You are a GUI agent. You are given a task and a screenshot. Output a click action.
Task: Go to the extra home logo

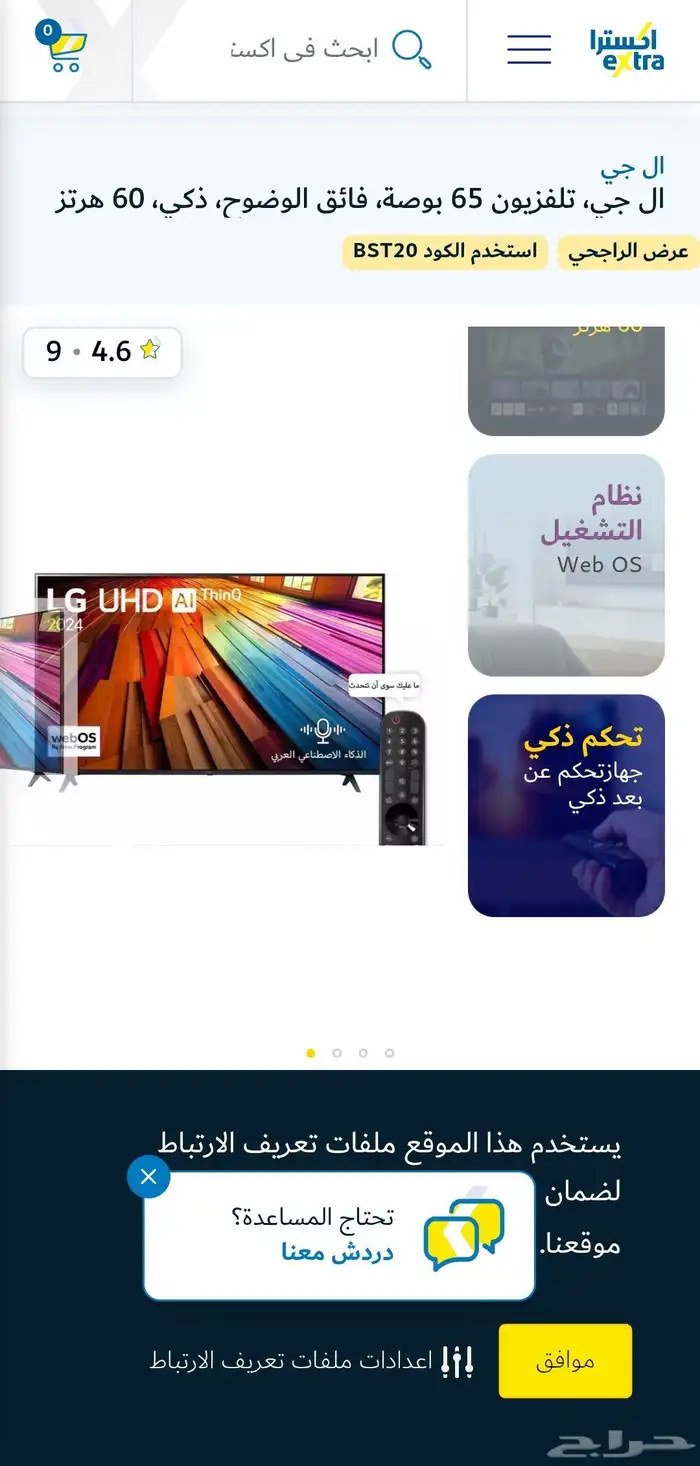pyautogui.click(x=626, y=49)
